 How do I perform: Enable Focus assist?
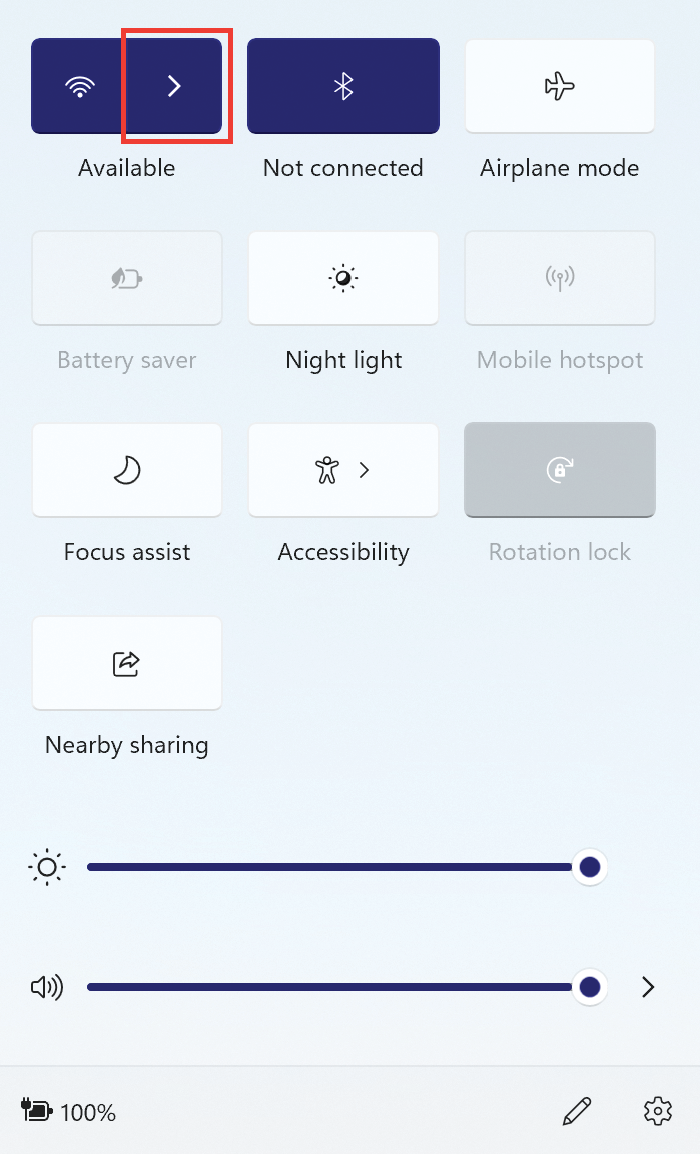[127, 470]
